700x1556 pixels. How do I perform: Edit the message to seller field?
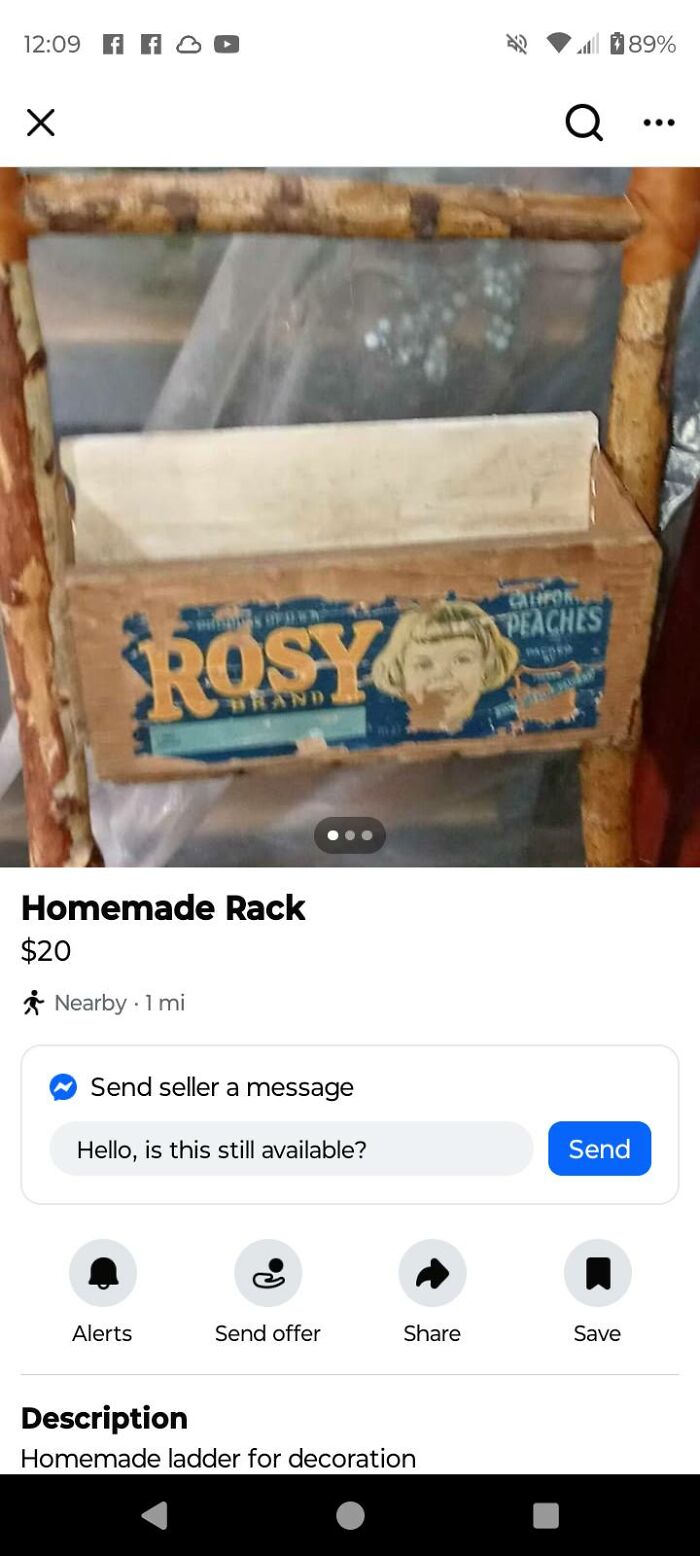coord(291,1149)
